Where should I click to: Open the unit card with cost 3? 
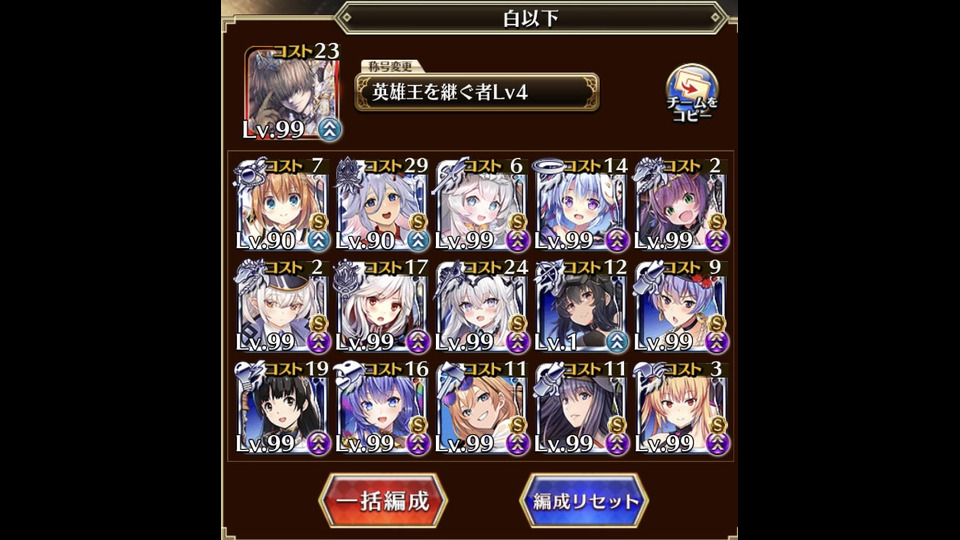click(x=680, y=409)
